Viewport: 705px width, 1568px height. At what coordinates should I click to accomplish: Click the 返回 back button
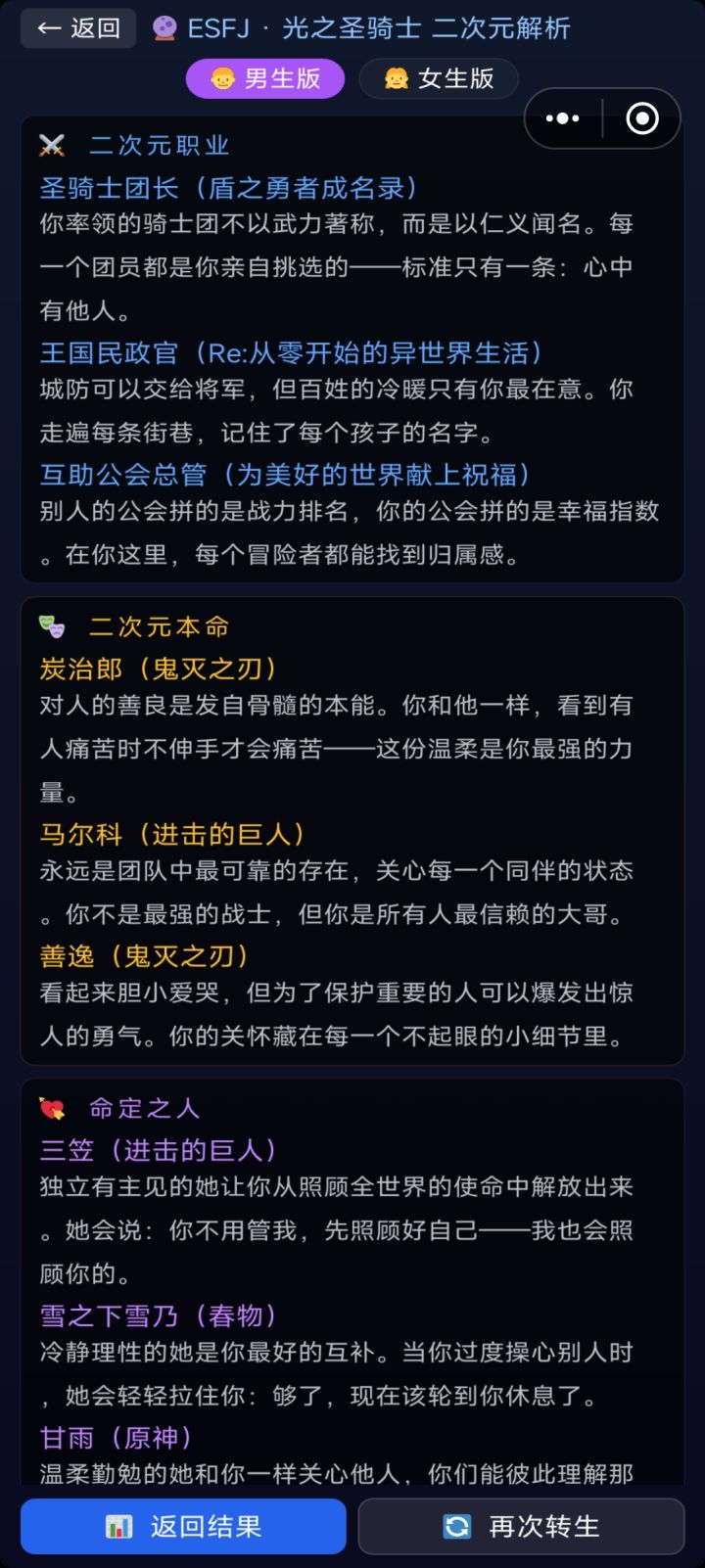[x=77, y=26]
